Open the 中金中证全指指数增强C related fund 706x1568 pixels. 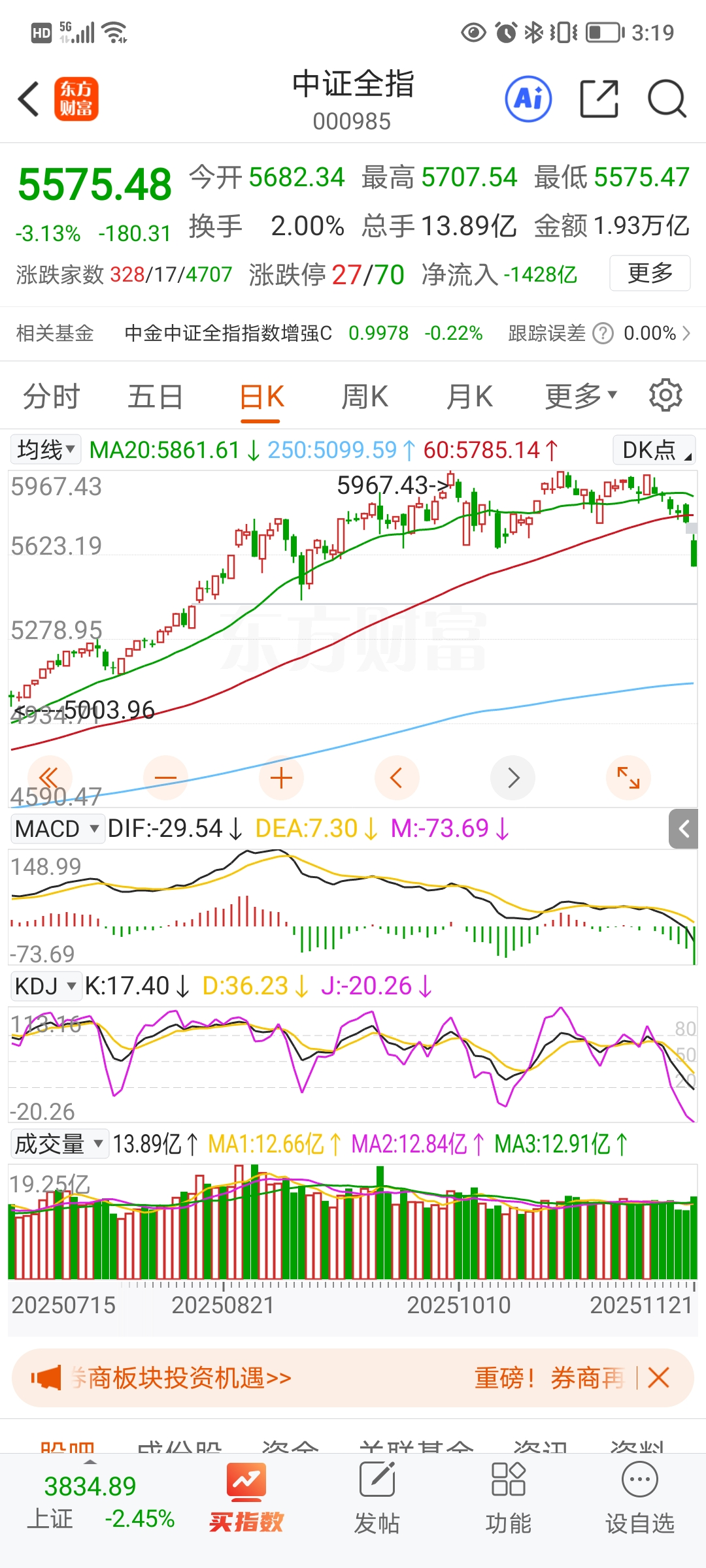(228, 333)
